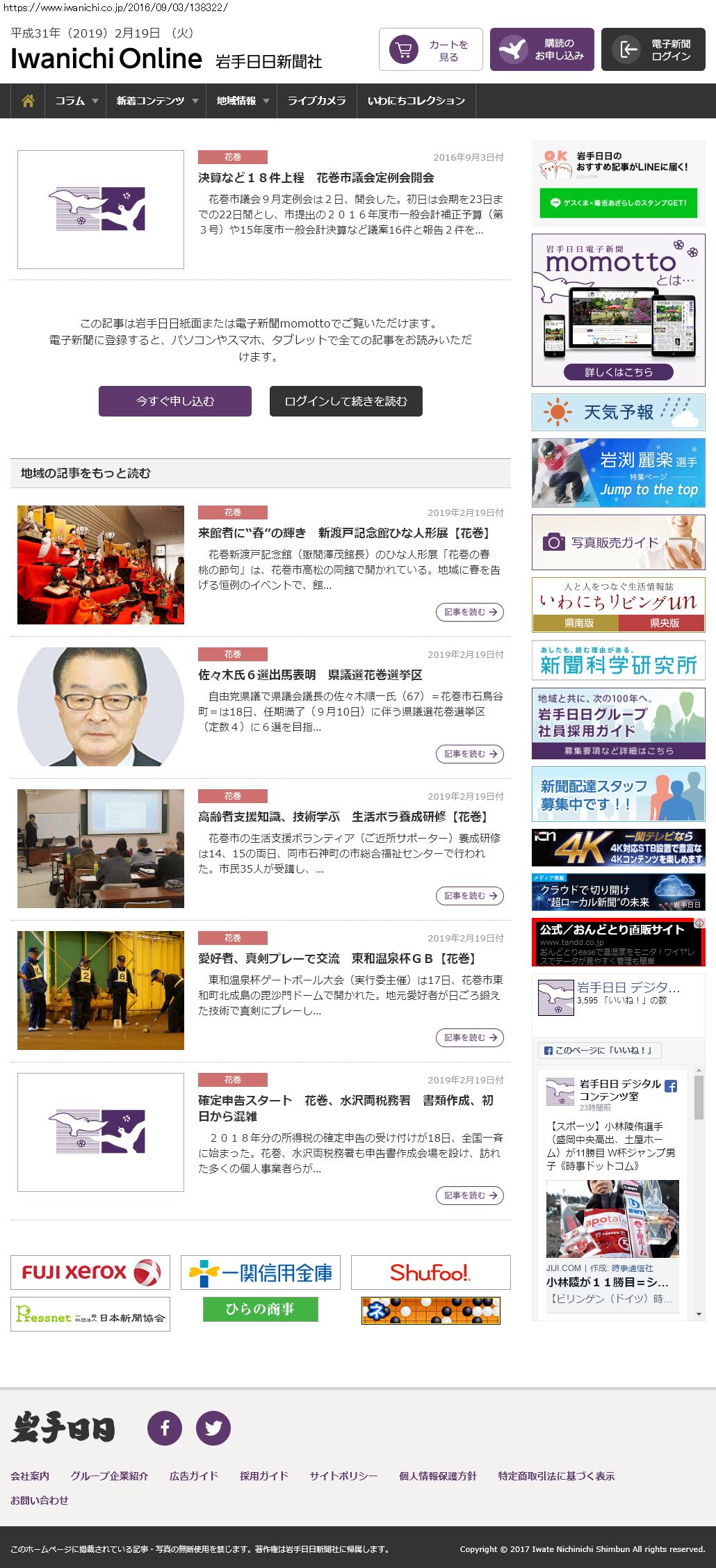The width and height of the screenshot is (716, 1568).
Task: Open the 電子新聞ログイン login button
Action: pos(653,49)
